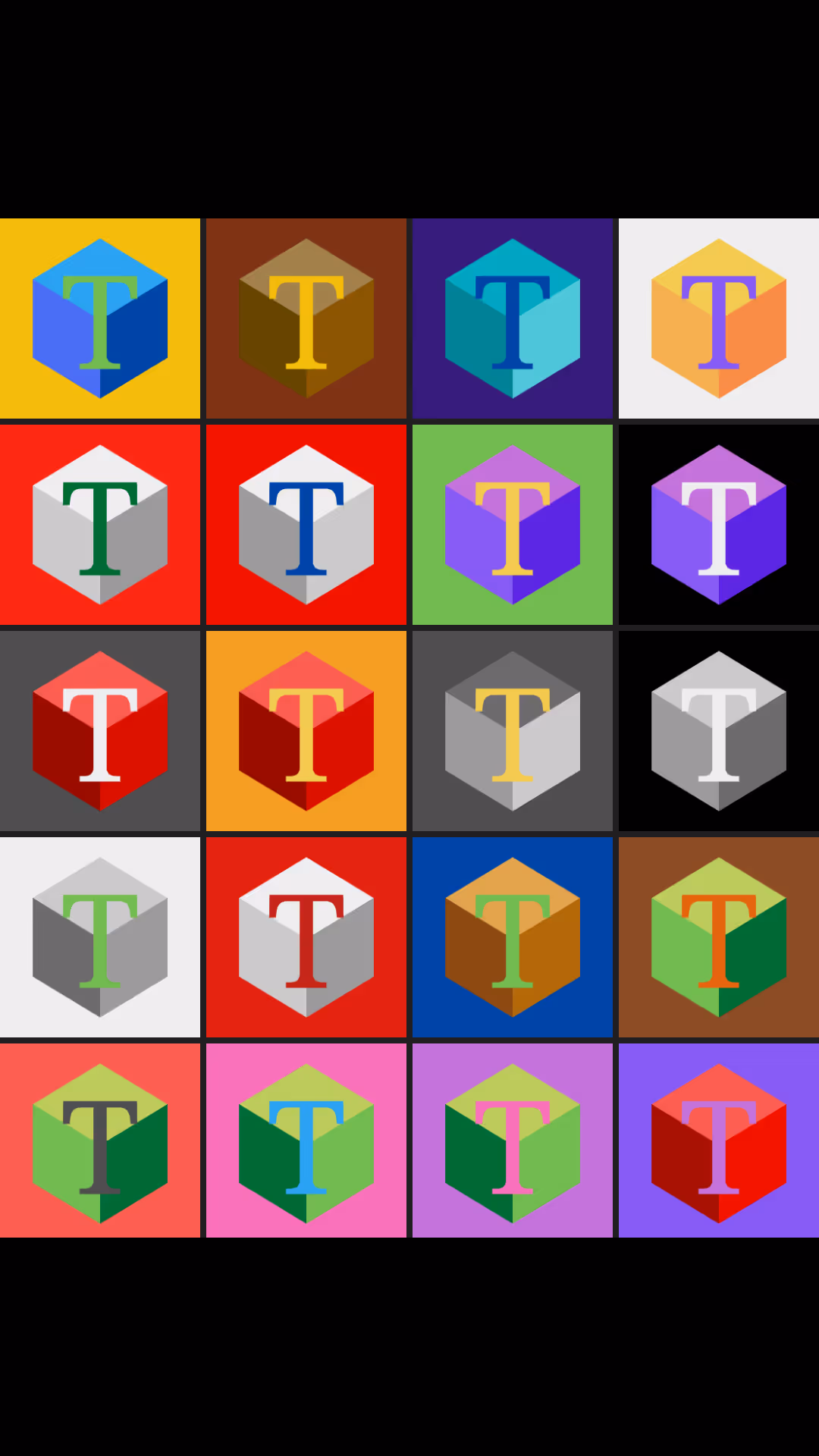819x1456 pixels.
Task: Pick the white cube with blue T
Action: click(x=306, y=525)
